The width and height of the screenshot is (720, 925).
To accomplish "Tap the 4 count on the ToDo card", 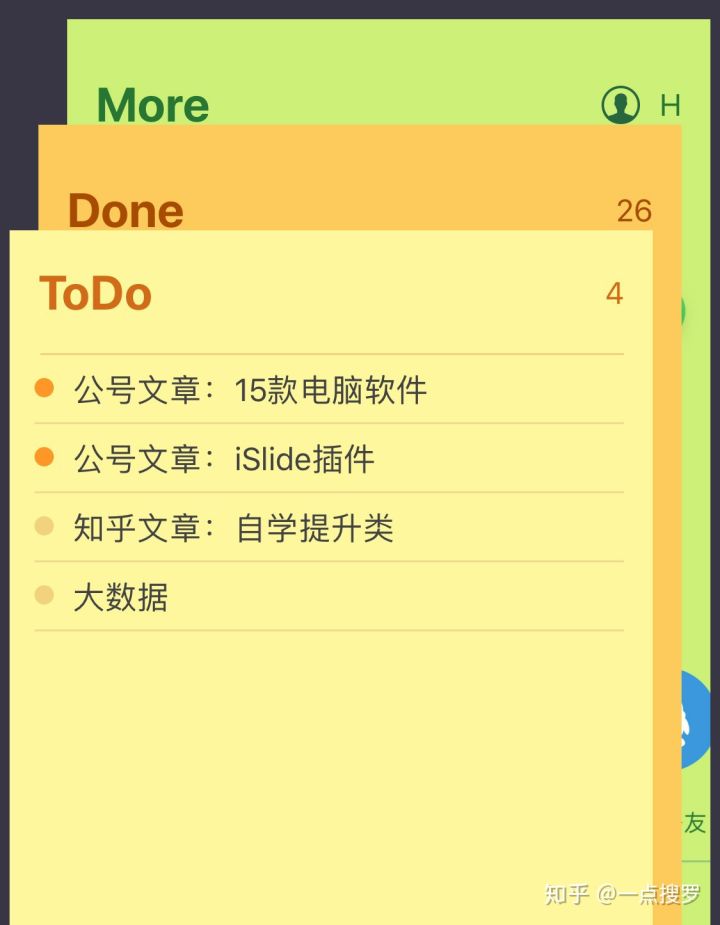I will click(614, 293).
